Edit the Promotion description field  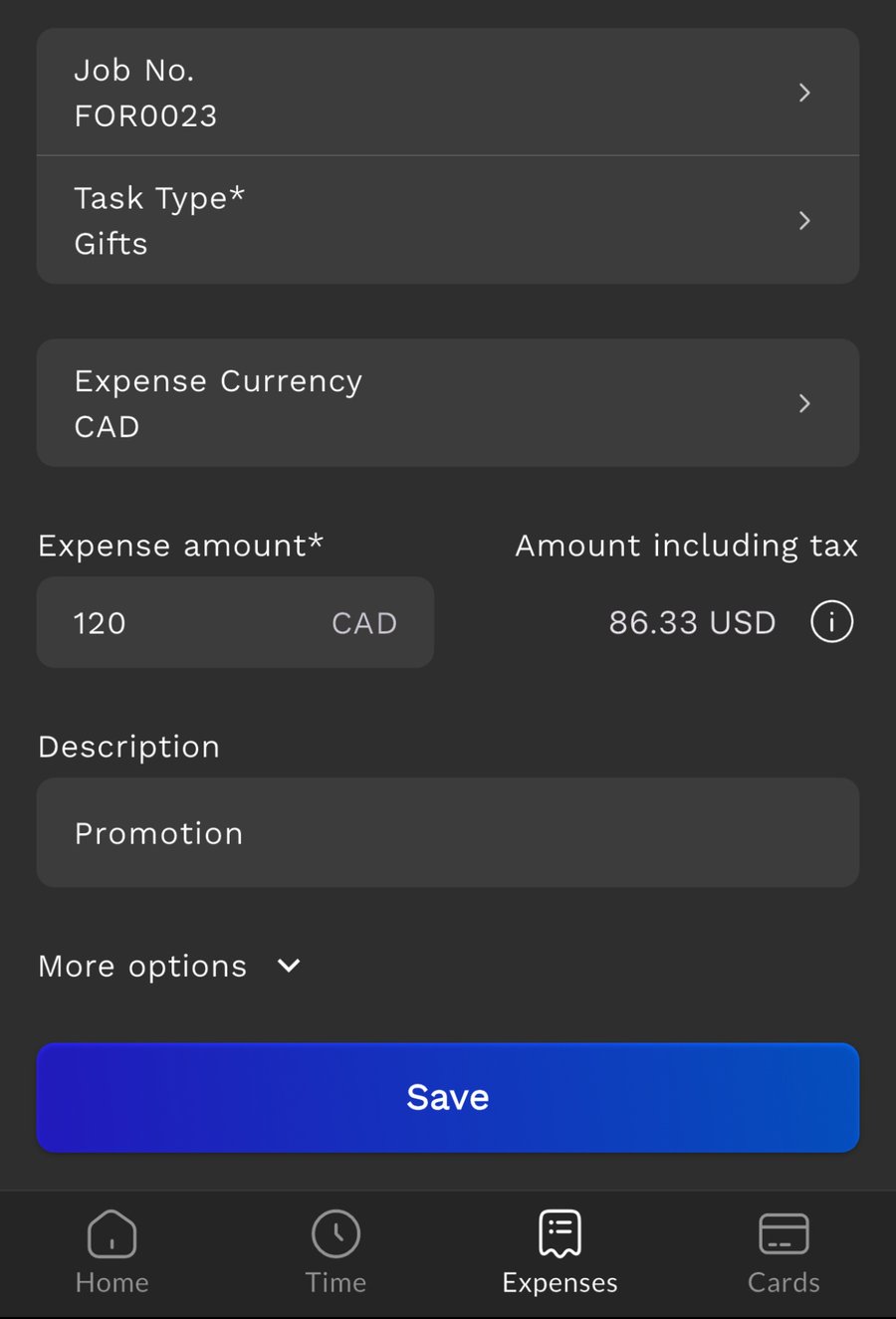click(448, 832)
